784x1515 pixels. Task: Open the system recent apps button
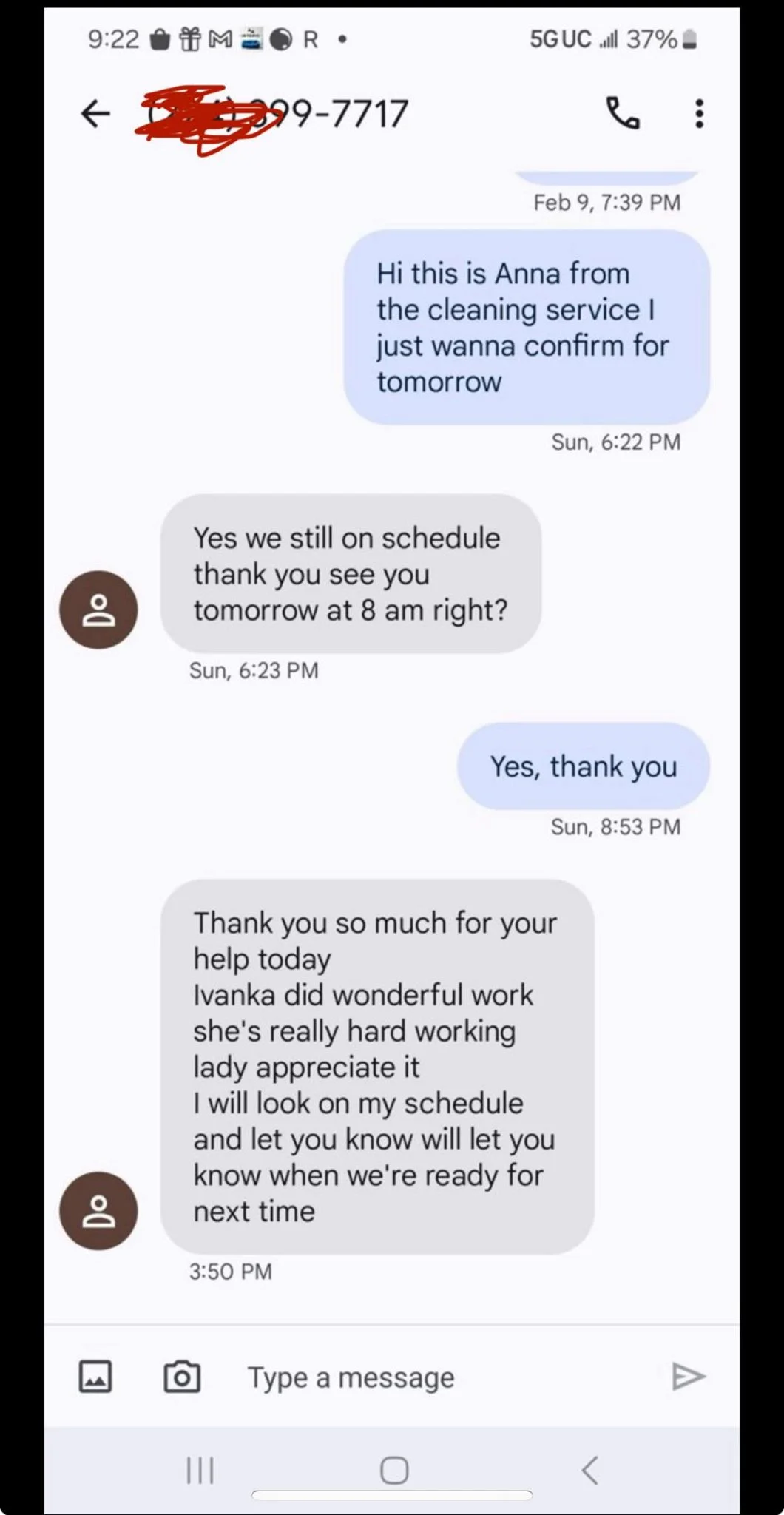[200, 1470]
